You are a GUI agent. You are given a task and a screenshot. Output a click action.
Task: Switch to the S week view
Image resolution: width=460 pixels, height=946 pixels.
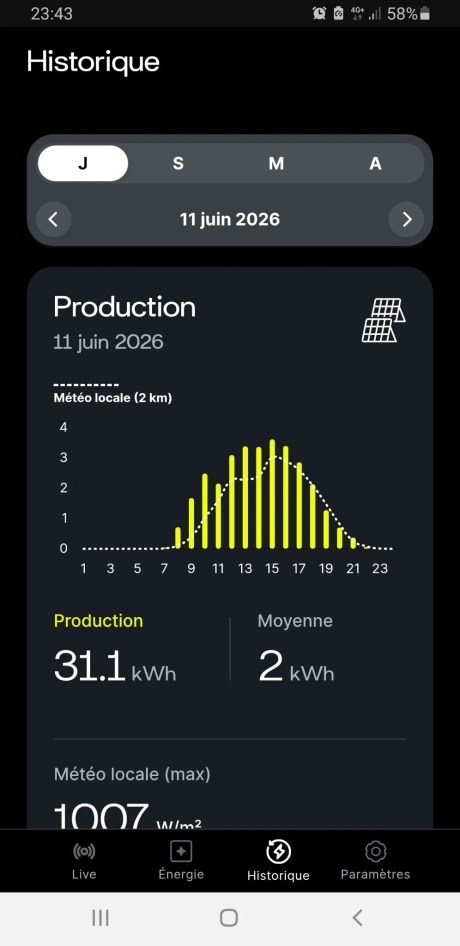[178, 163]
